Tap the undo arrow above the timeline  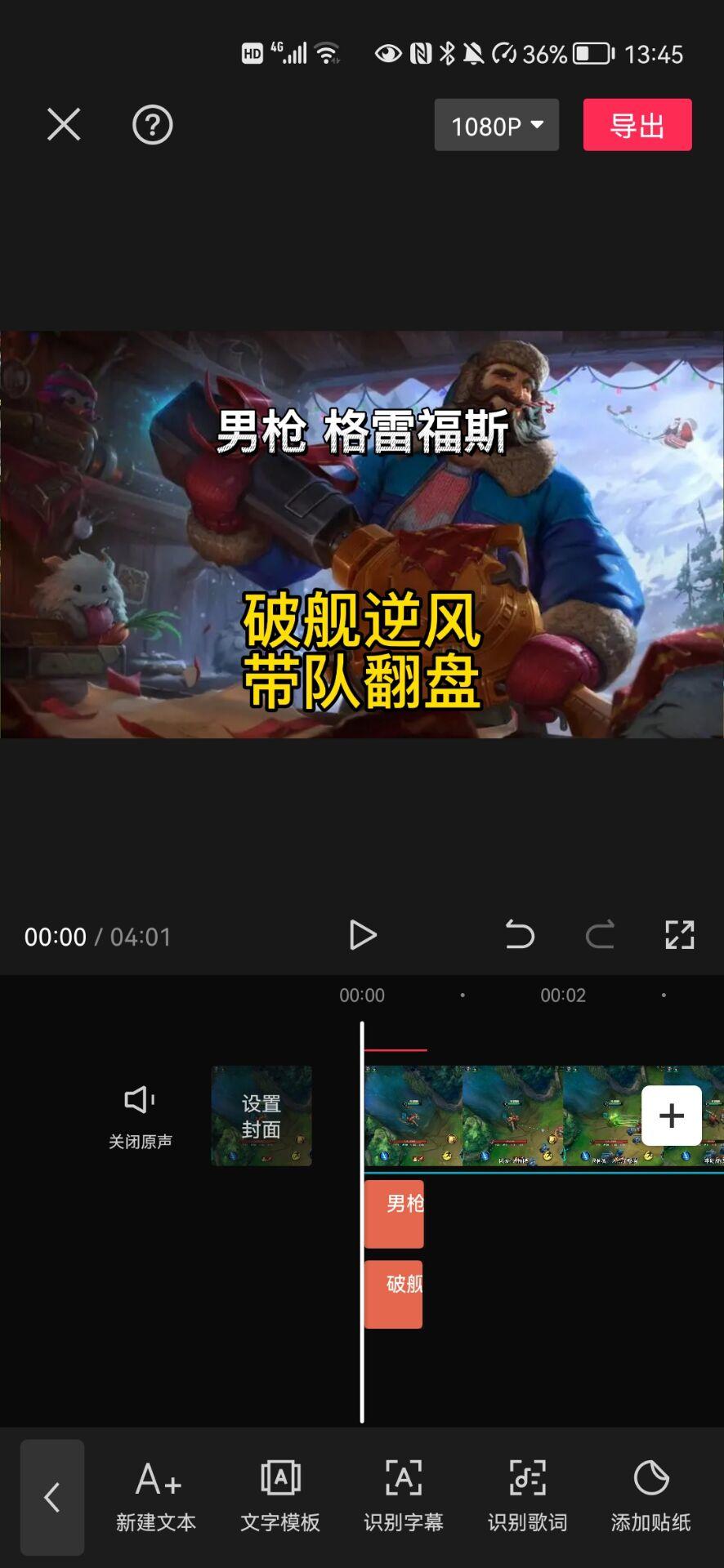[x=521, y=936]
